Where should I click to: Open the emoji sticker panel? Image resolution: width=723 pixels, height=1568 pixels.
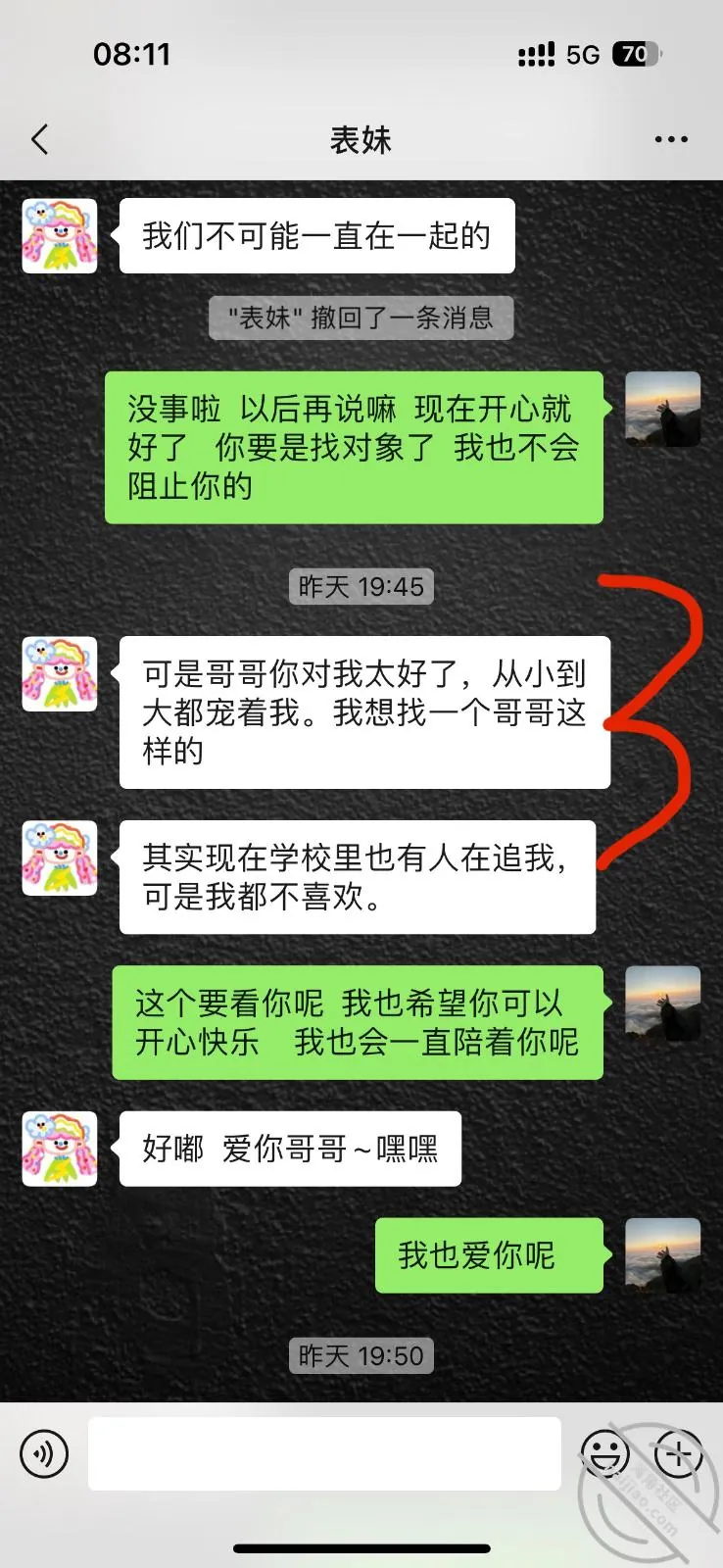tap(604, 1453)
